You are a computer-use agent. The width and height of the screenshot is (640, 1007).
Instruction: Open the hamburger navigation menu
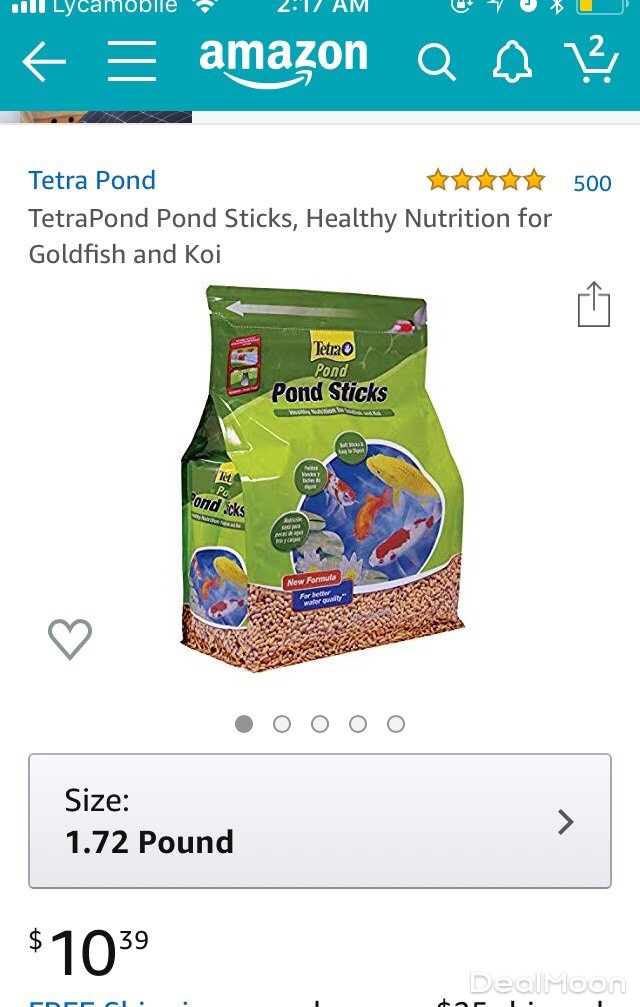(x=132, y=62)
